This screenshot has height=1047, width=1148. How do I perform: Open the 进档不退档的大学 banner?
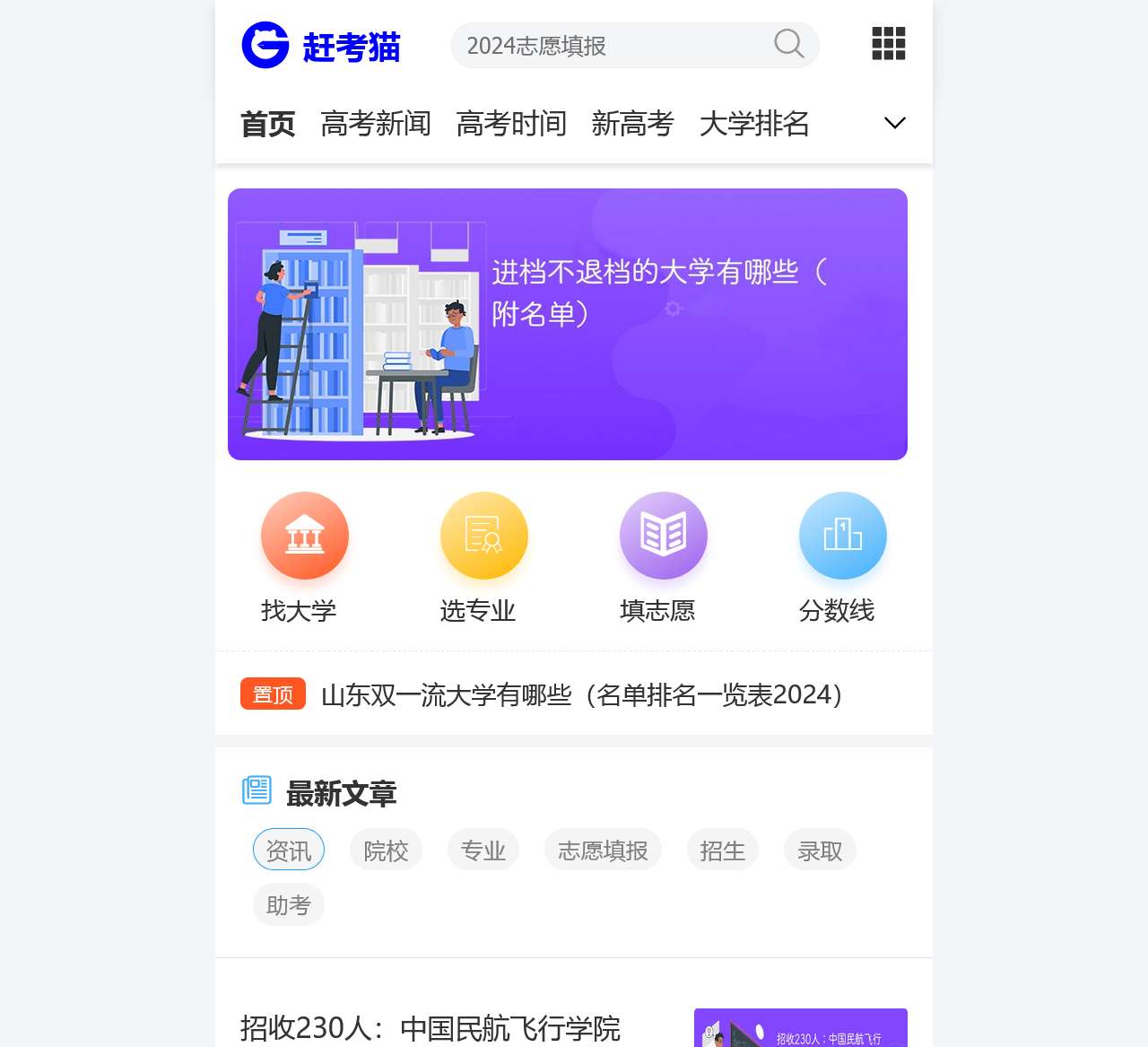coord(567,324)
